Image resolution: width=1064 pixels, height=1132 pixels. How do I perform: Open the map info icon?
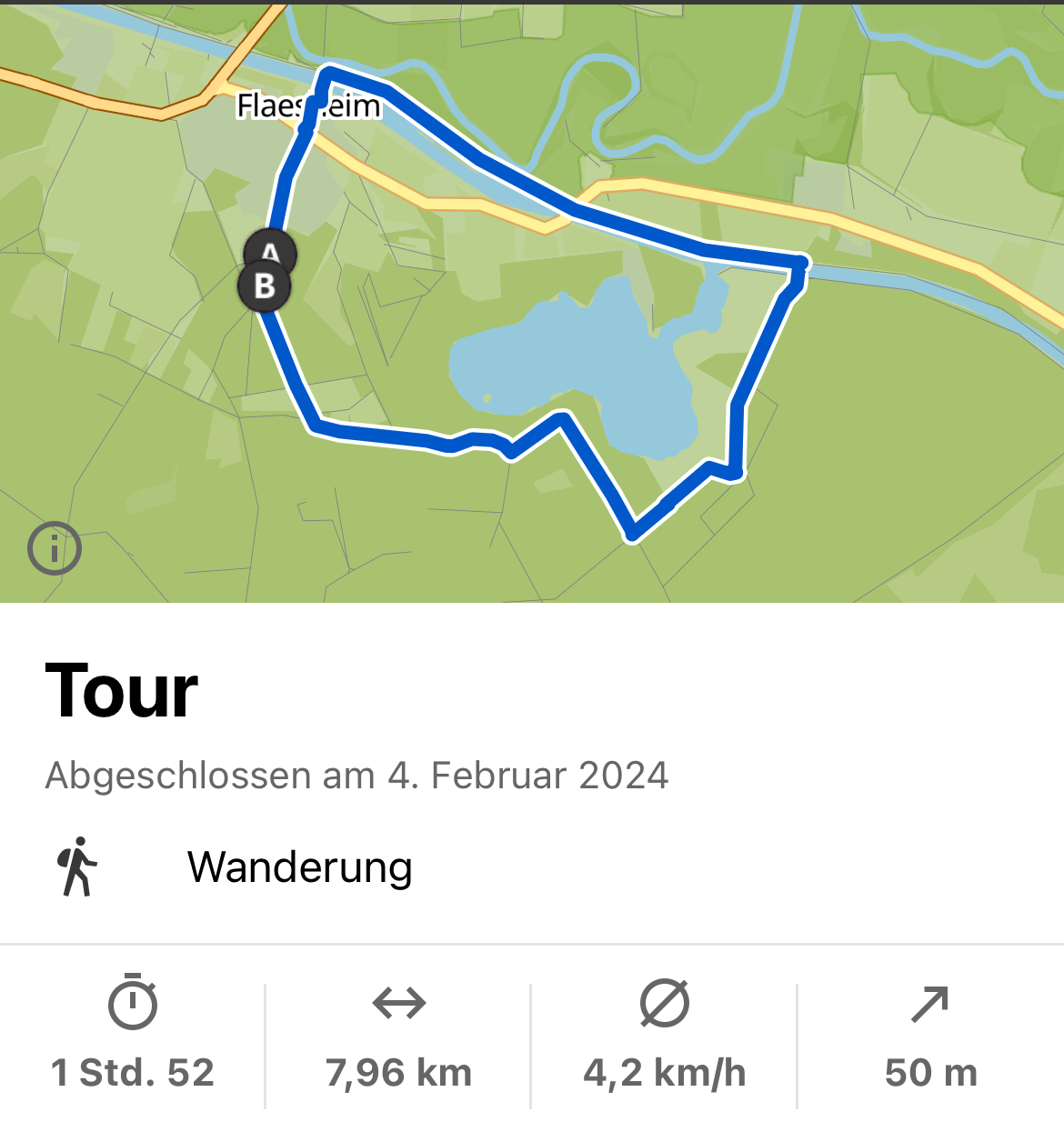(55, 548)
